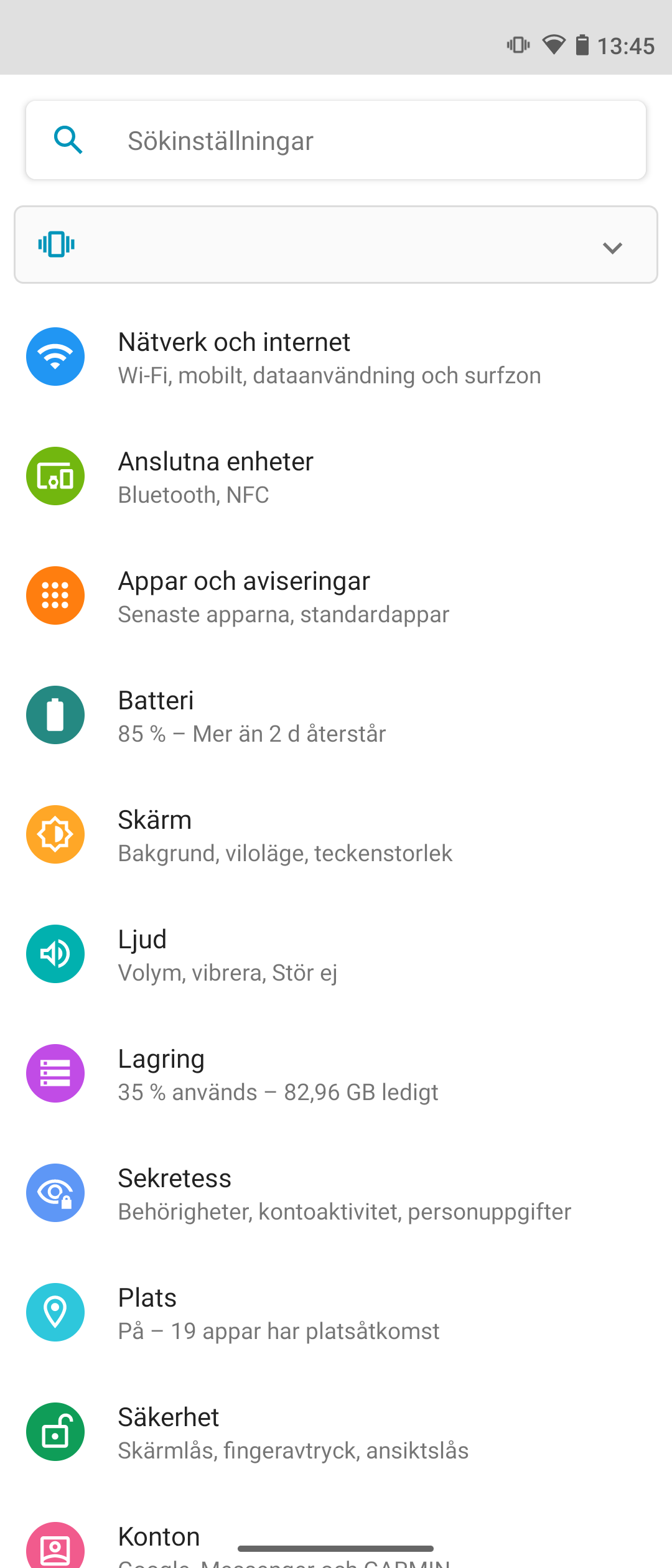672x1568 pixels.
Task: Open Konton accounts settings
Action: (x=159, y=1536)
